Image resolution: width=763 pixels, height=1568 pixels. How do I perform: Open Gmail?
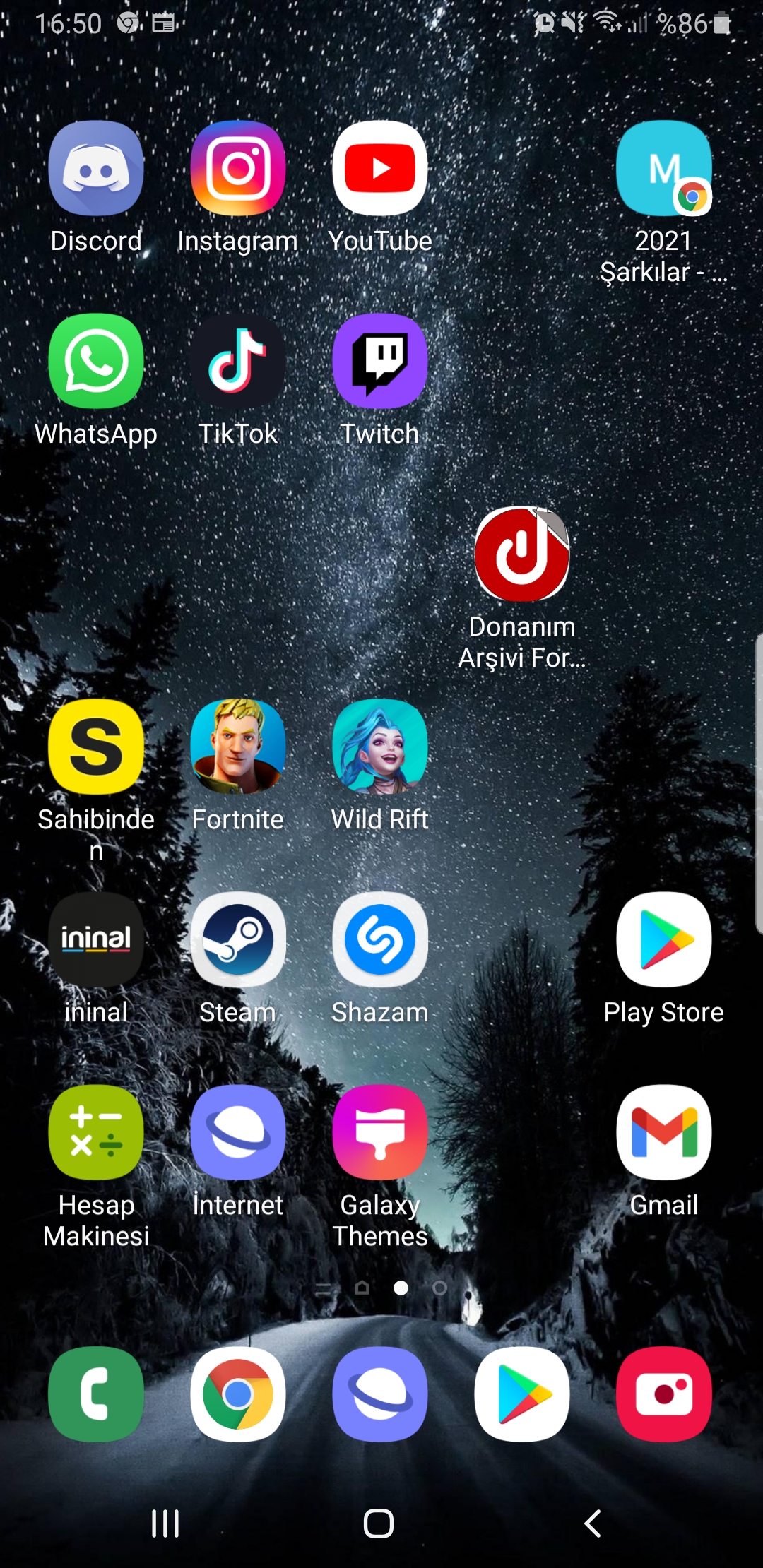663,1132
